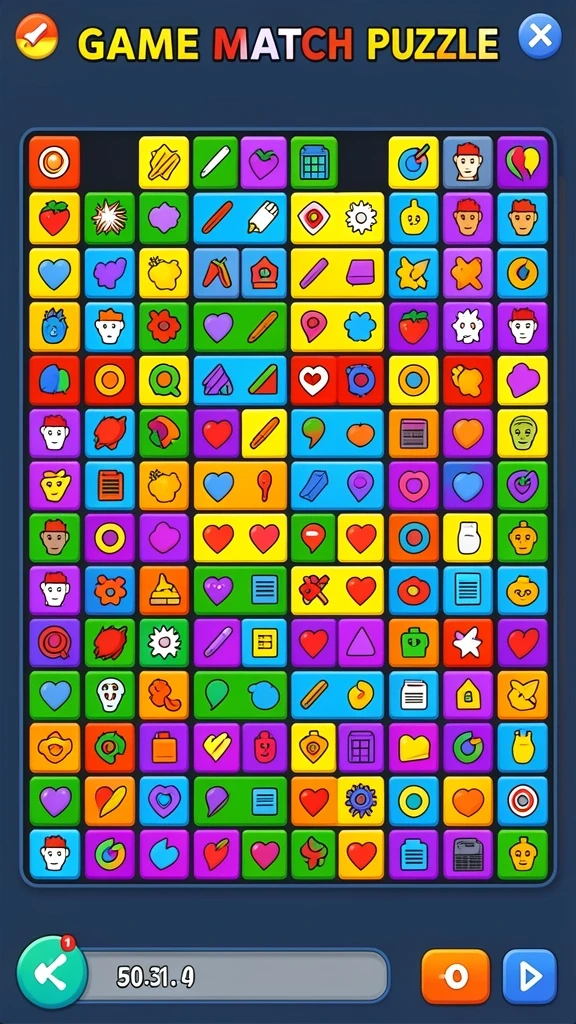576x1024 pixels.
Task: Tap the orange brush icon beside the title
Action: [37, 36]
